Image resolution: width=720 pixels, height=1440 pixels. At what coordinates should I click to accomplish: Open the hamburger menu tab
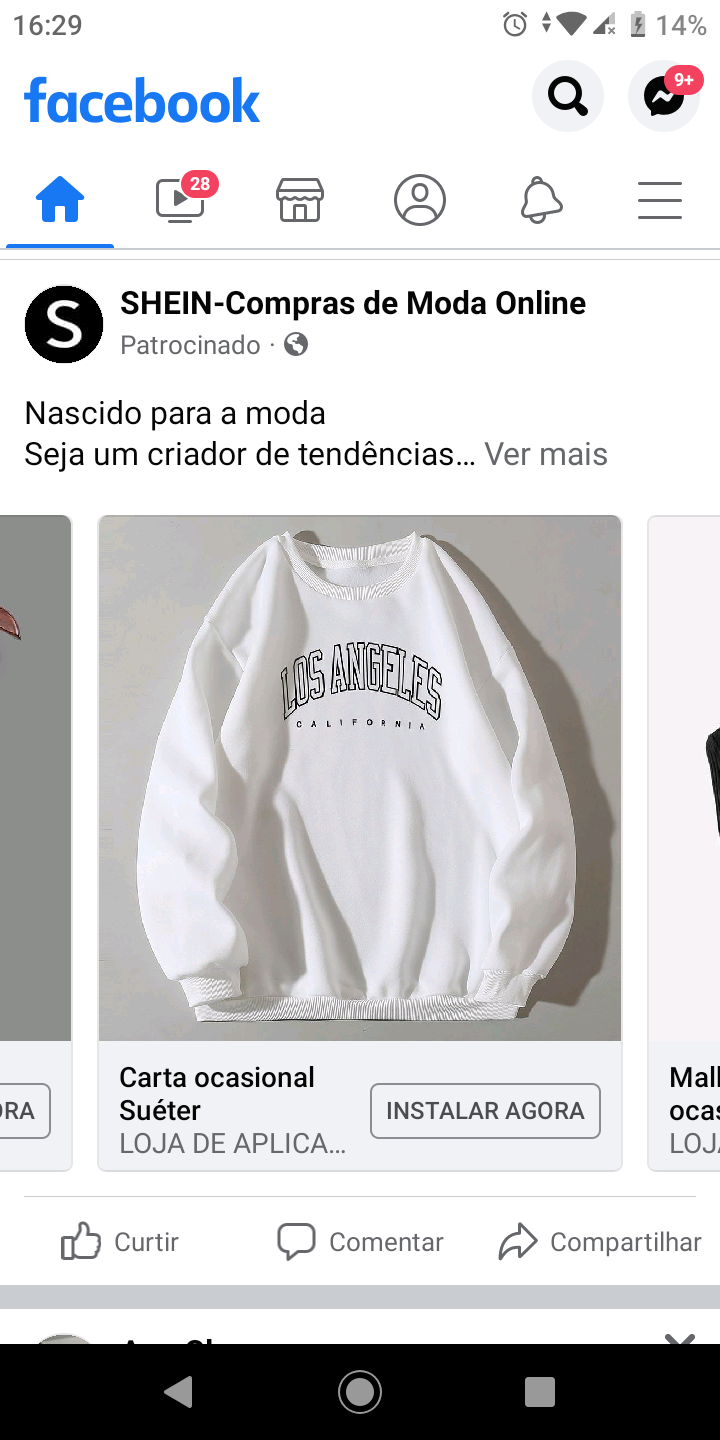pyautogui.click(x=660, y=200)
